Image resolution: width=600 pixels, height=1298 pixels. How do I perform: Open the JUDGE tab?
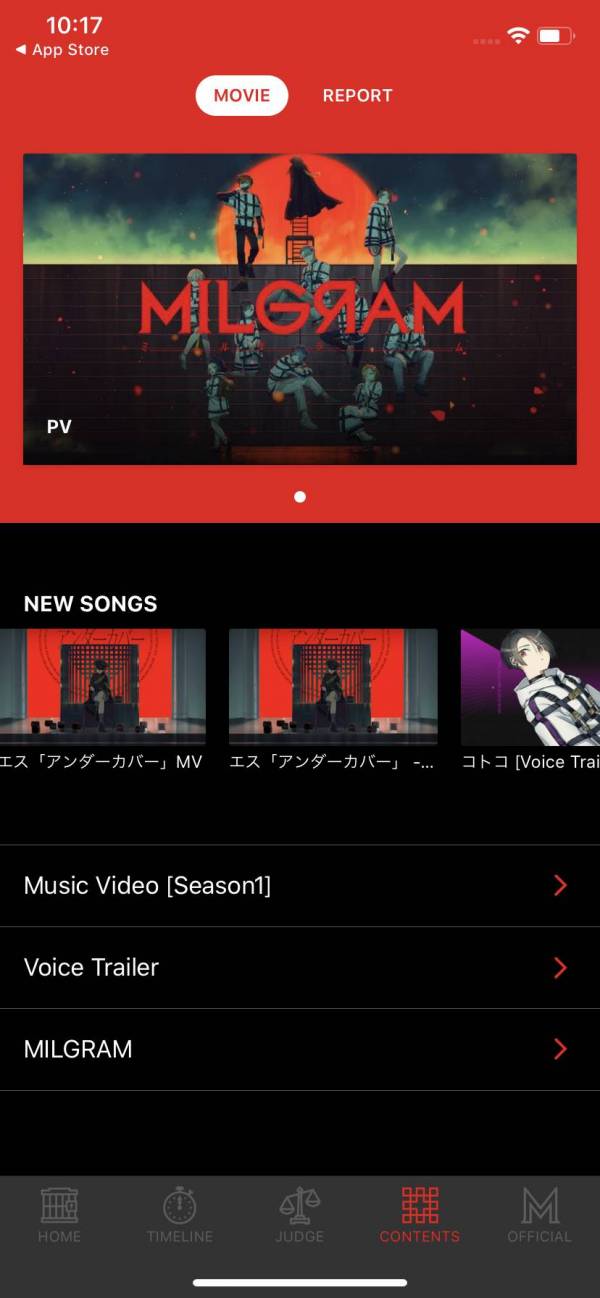(300, 1215)
